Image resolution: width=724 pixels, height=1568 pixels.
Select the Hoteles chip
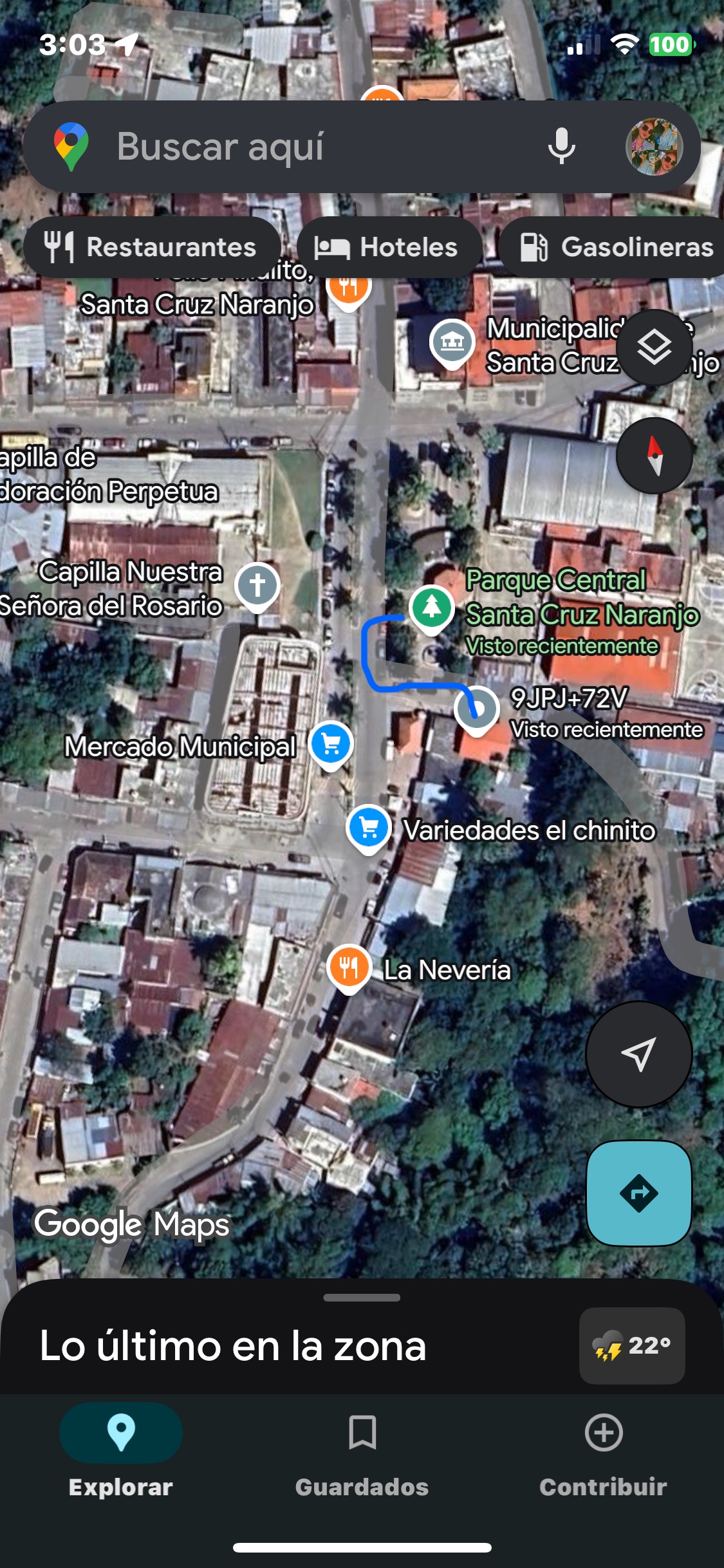388,247
